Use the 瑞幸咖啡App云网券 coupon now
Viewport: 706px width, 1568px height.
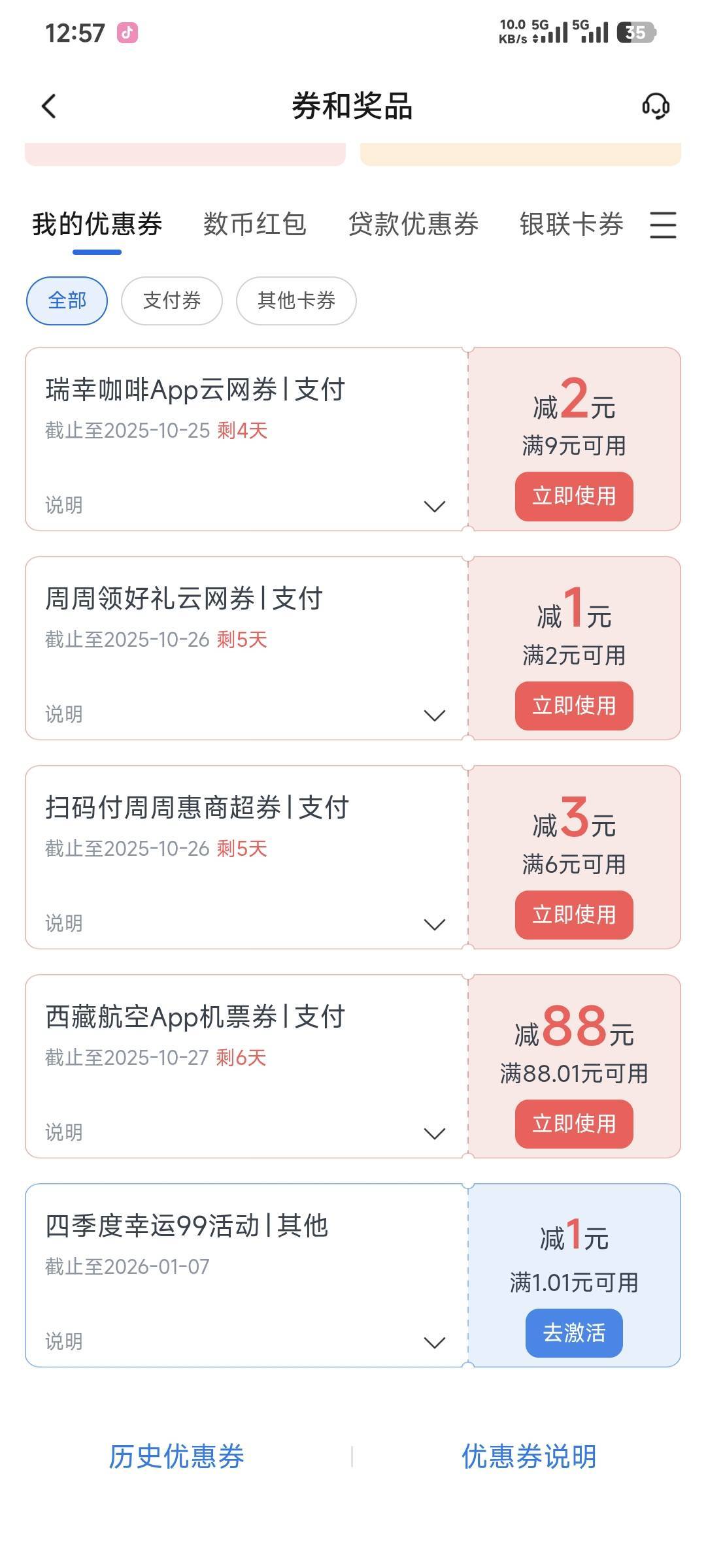[574, 497]
